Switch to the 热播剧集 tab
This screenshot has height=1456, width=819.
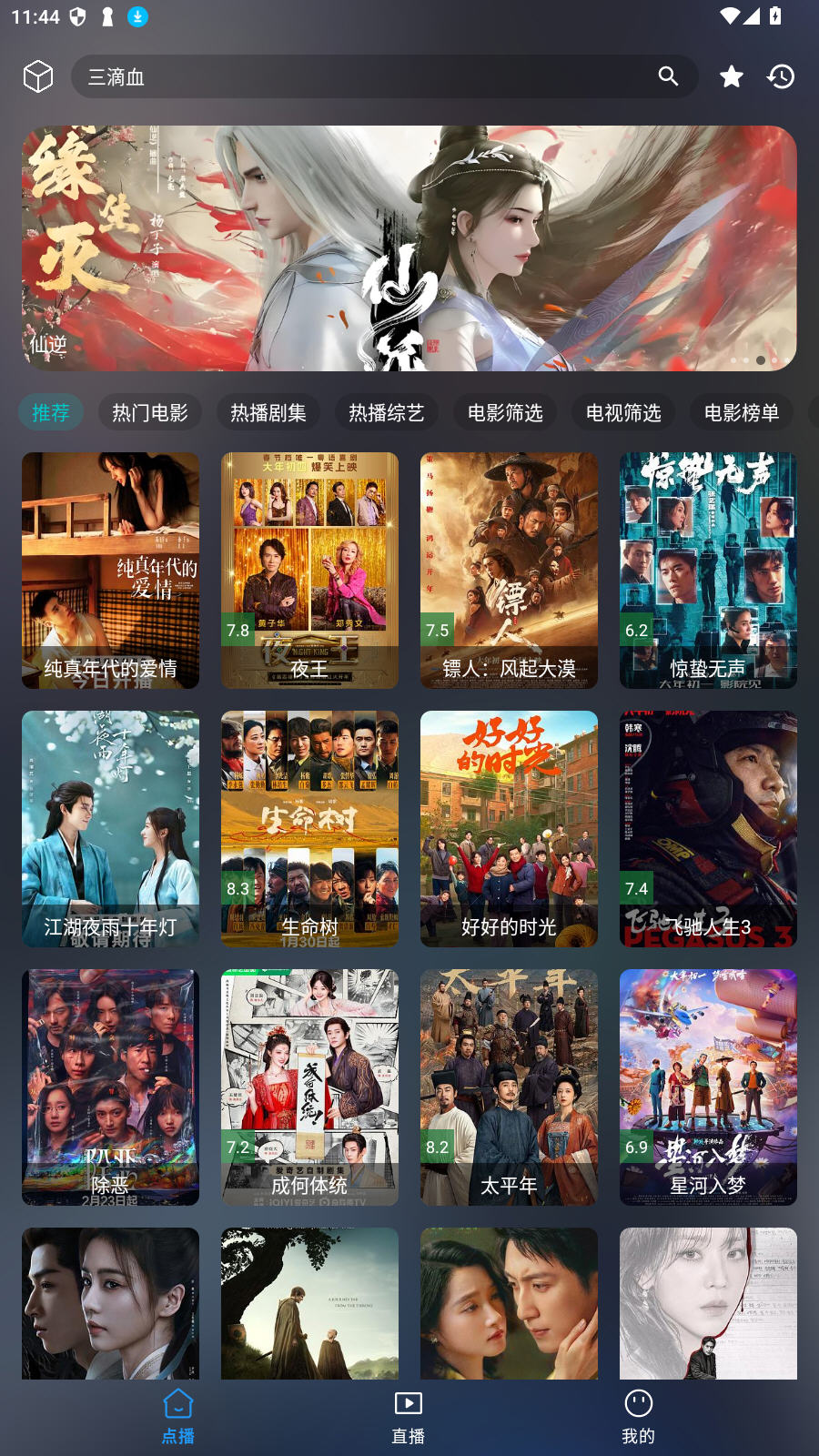pyautogui.click(x=268, y=412)
